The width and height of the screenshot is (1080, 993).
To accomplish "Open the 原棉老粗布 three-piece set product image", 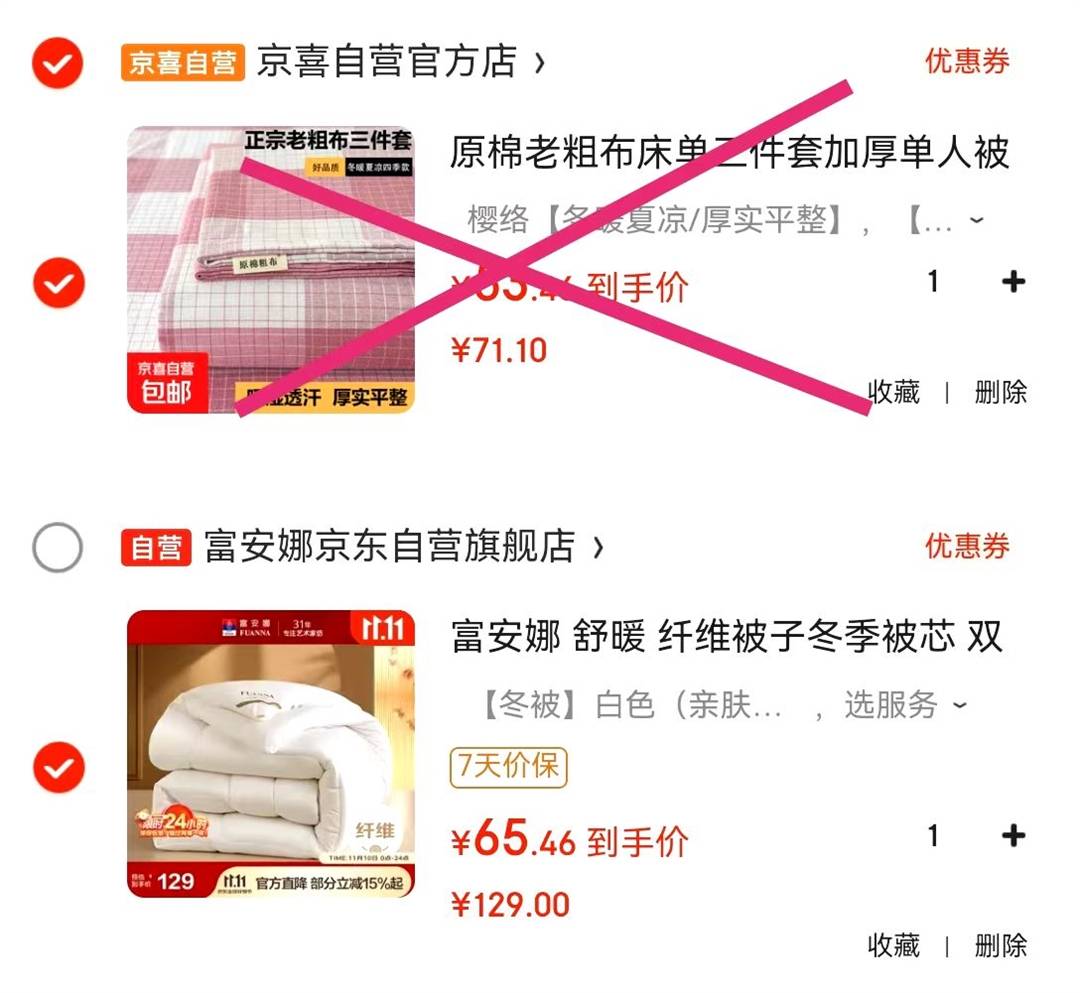I will click(270, 270).
